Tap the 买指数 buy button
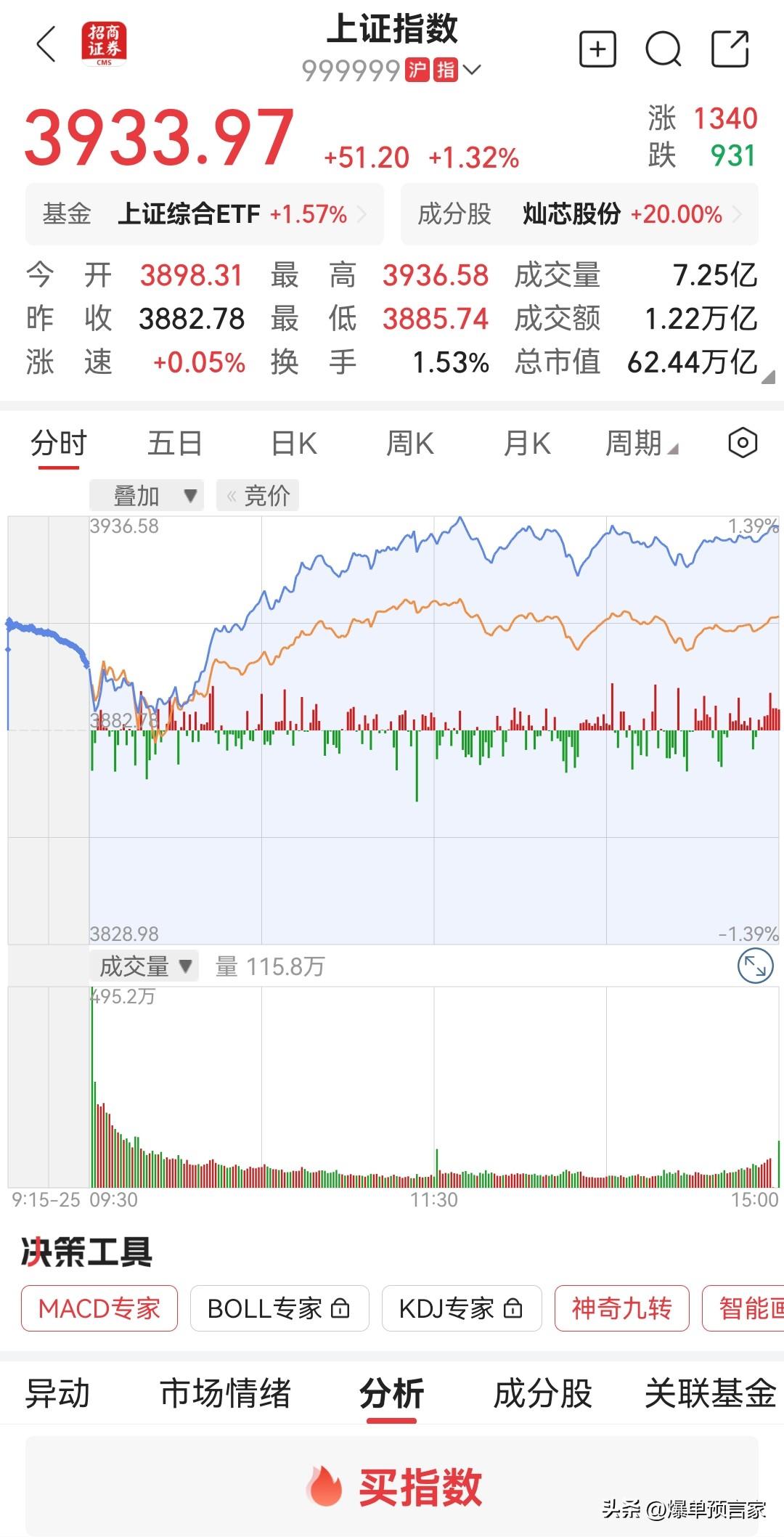784x1537 pixels. [x=392, y=1486]
